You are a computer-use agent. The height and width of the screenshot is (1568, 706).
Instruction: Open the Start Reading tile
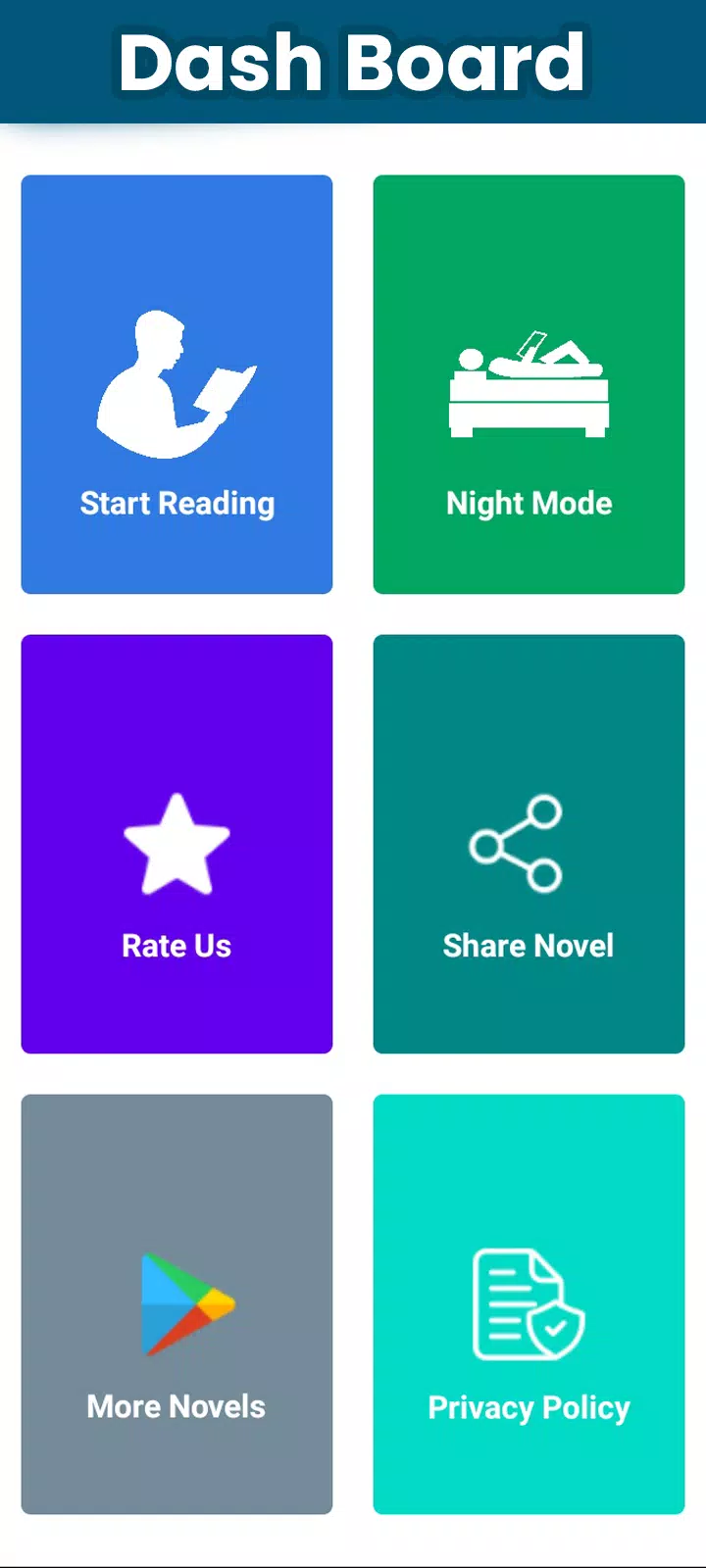point(176,384)
